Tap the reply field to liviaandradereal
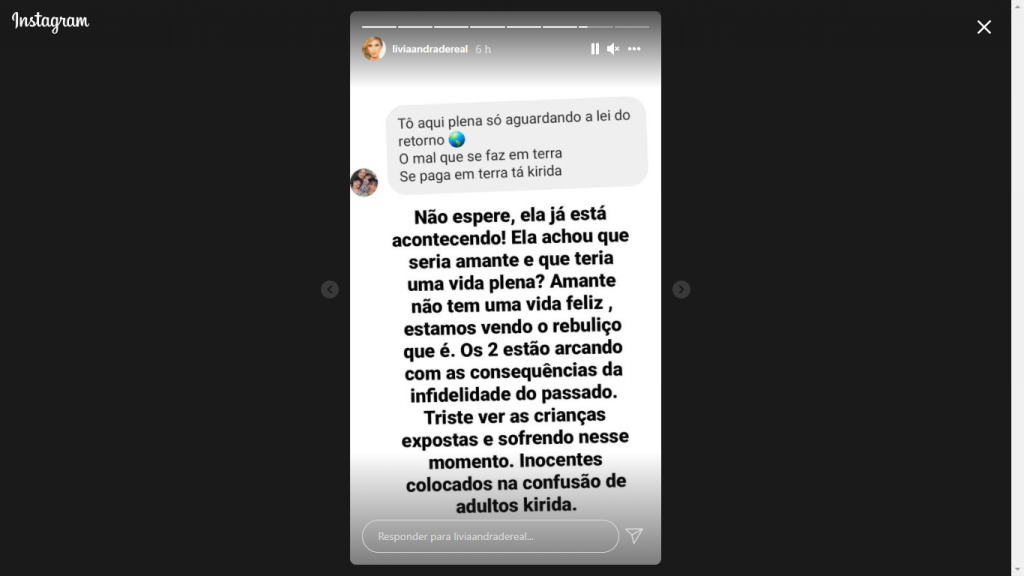This screenshot has width=1024, height=576. [x=490, y=536]
